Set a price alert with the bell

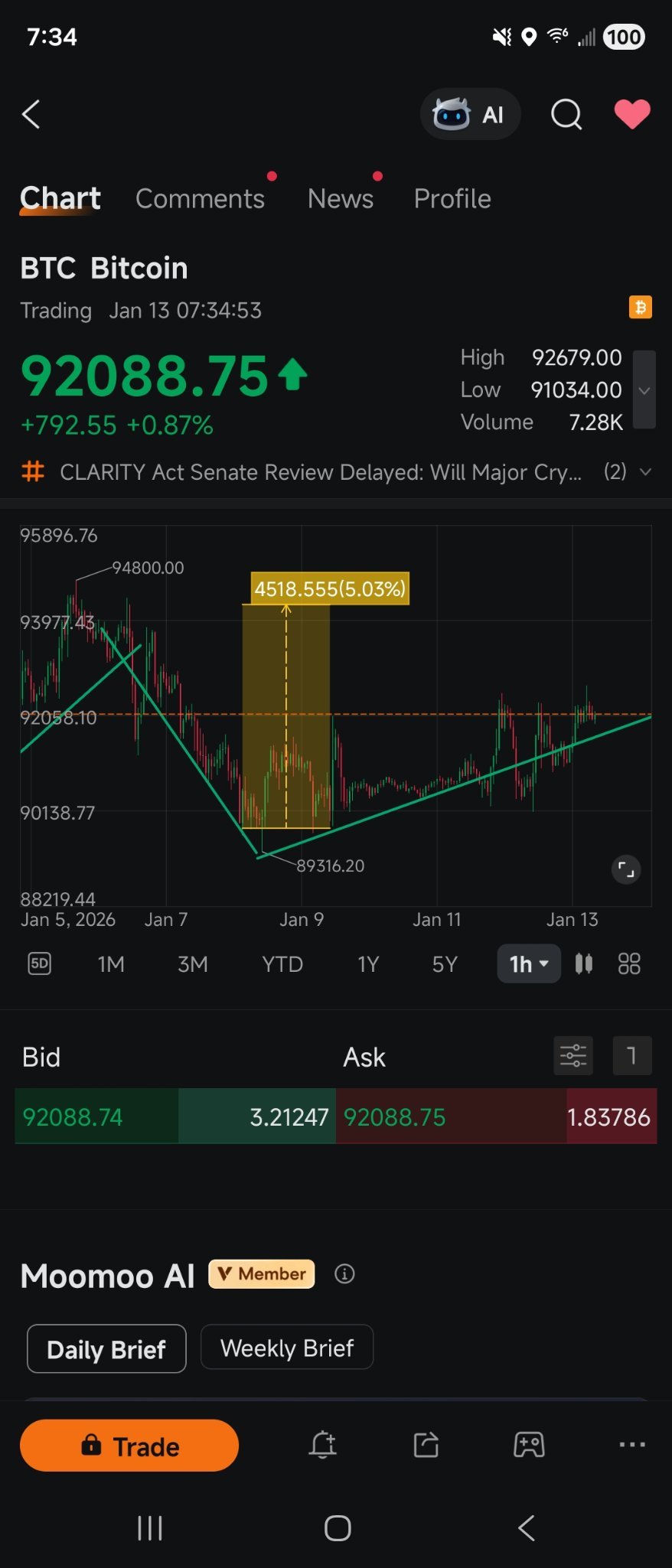pyautogui.click(x=323, y=1445)
